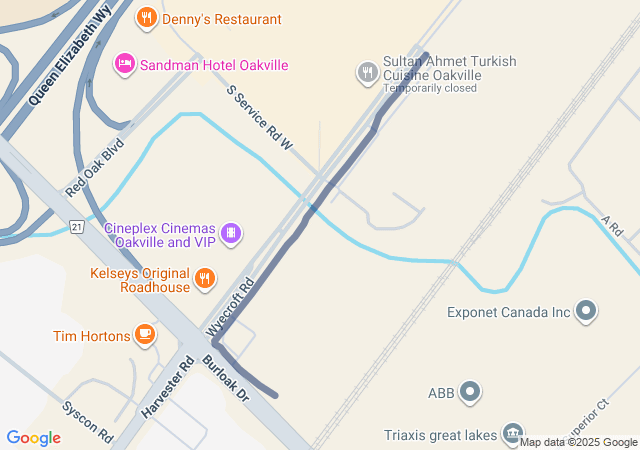Tap the Tim Hortons map pin
This screenshot has height=450, width=640.
[146, 335]
